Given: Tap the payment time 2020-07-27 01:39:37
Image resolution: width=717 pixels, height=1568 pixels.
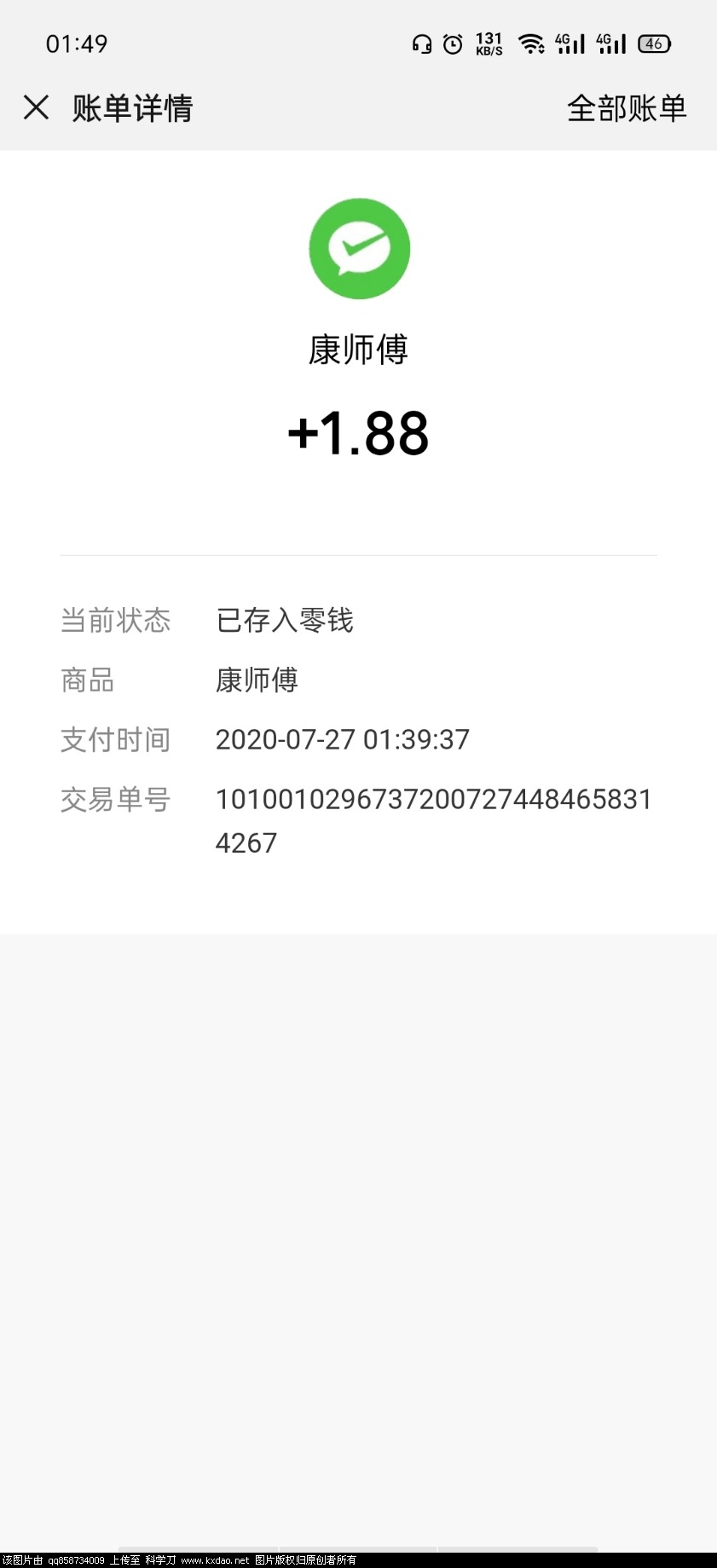Looking at the screenshot, I should click(x=342, y=740).
